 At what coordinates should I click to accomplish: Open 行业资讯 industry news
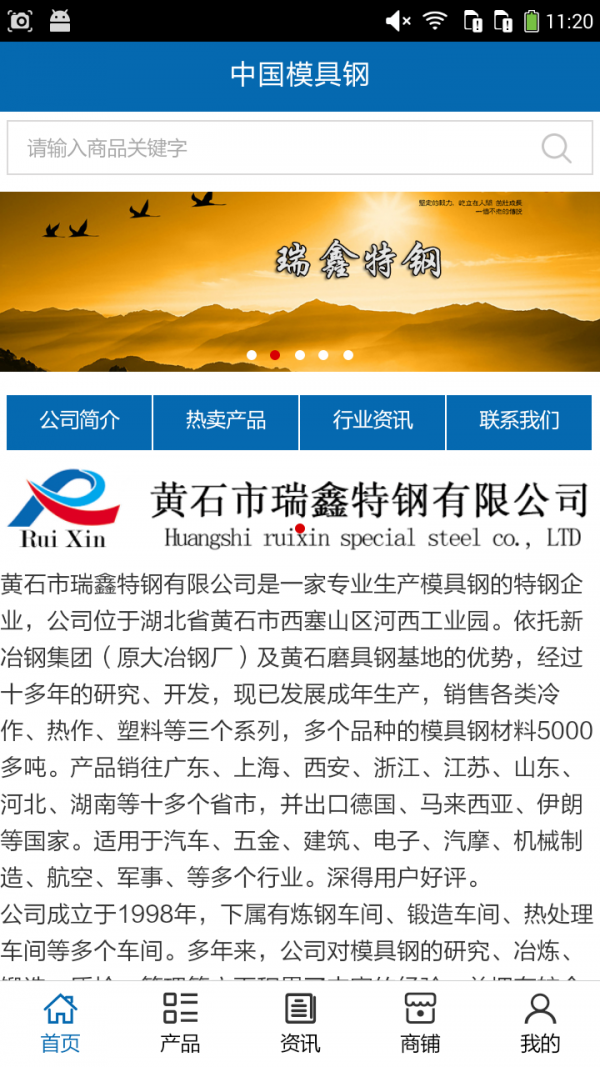pyautogui.click(x=373, y=421)
